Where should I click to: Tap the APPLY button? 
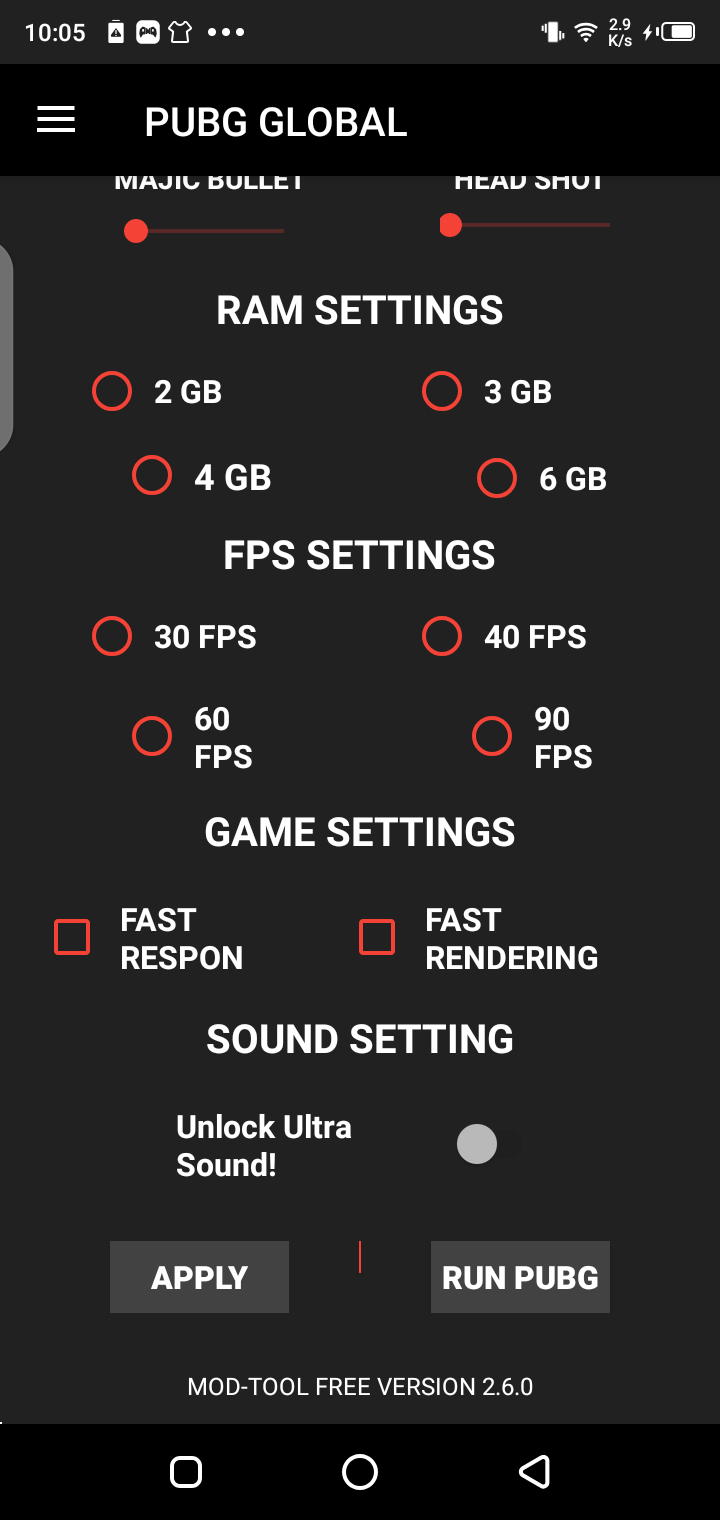[199, 1277]
